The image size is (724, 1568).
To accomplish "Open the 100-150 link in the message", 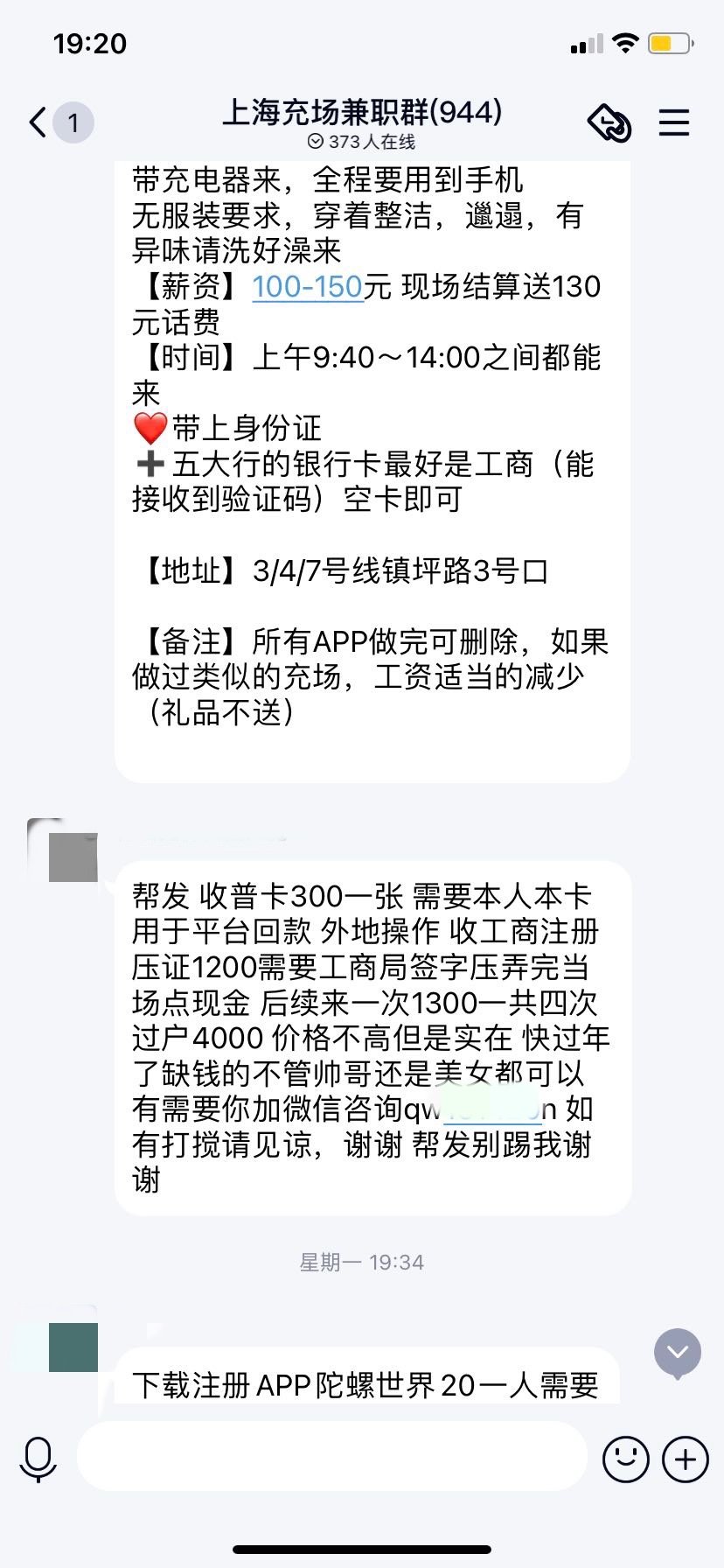I will click(308, 287).
